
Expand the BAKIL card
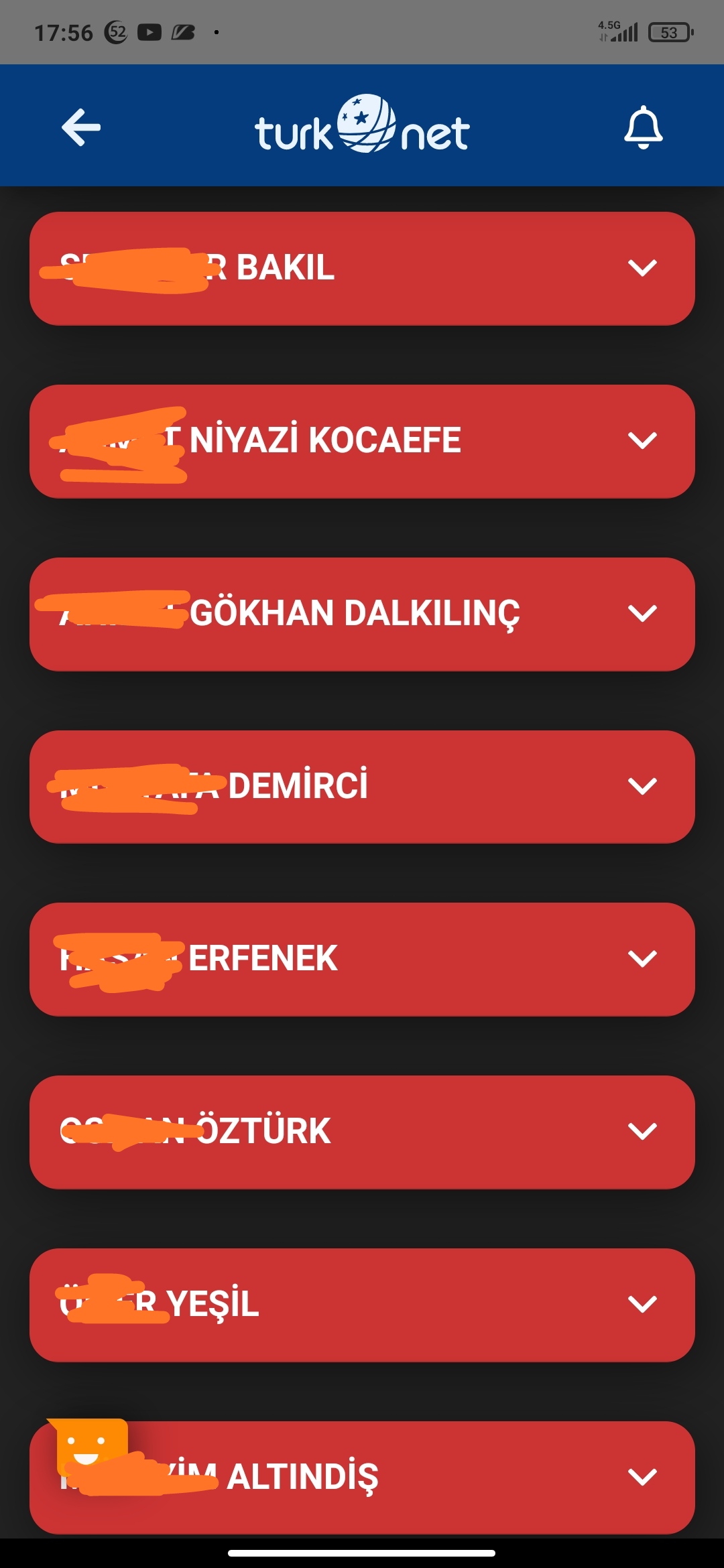coord(362,269)
